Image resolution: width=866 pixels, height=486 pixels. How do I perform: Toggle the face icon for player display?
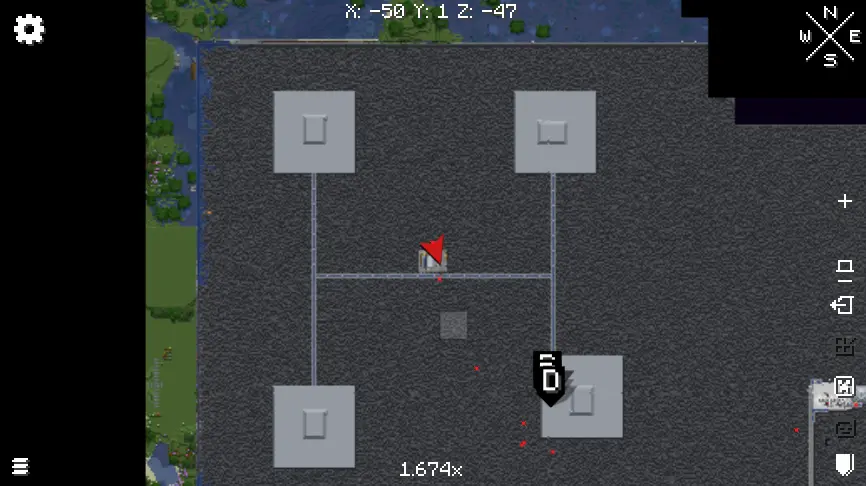tap(844, 428)
